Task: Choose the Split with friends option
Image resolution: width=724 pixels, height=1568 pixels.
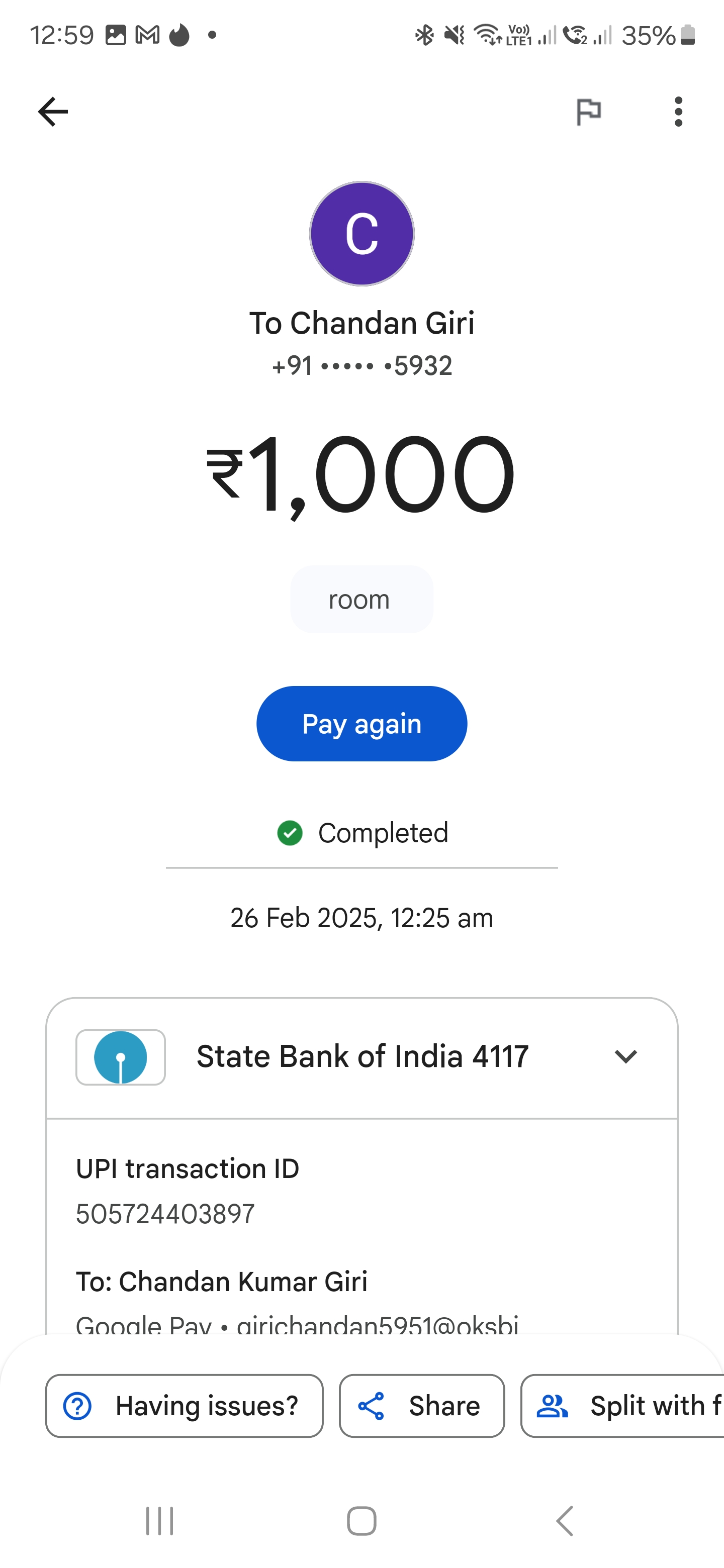Action: point(622,1406)
